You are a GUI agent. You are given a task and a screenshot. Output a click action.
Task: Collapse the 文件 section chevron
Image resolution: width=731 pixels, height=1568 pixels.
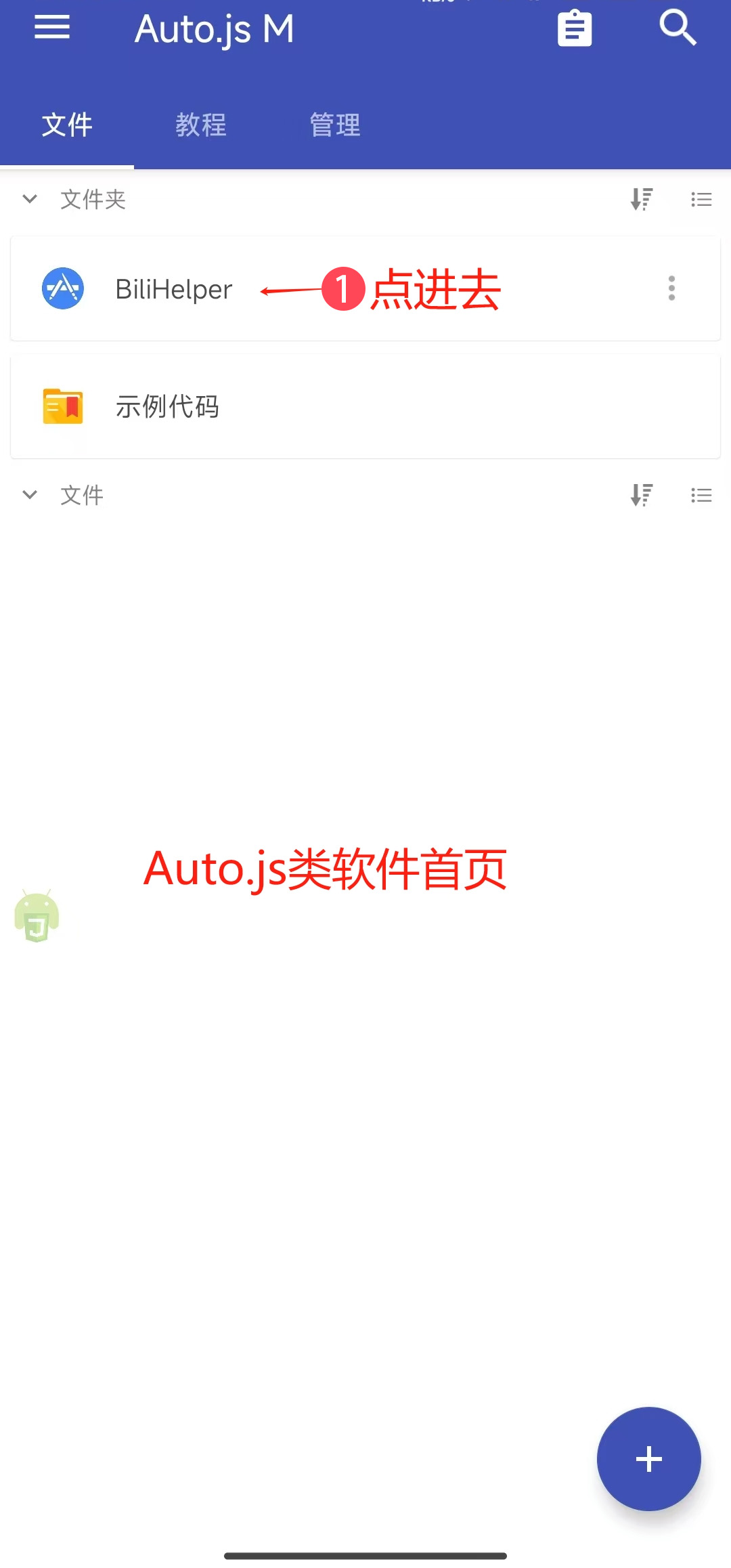(x=30, y=495)
